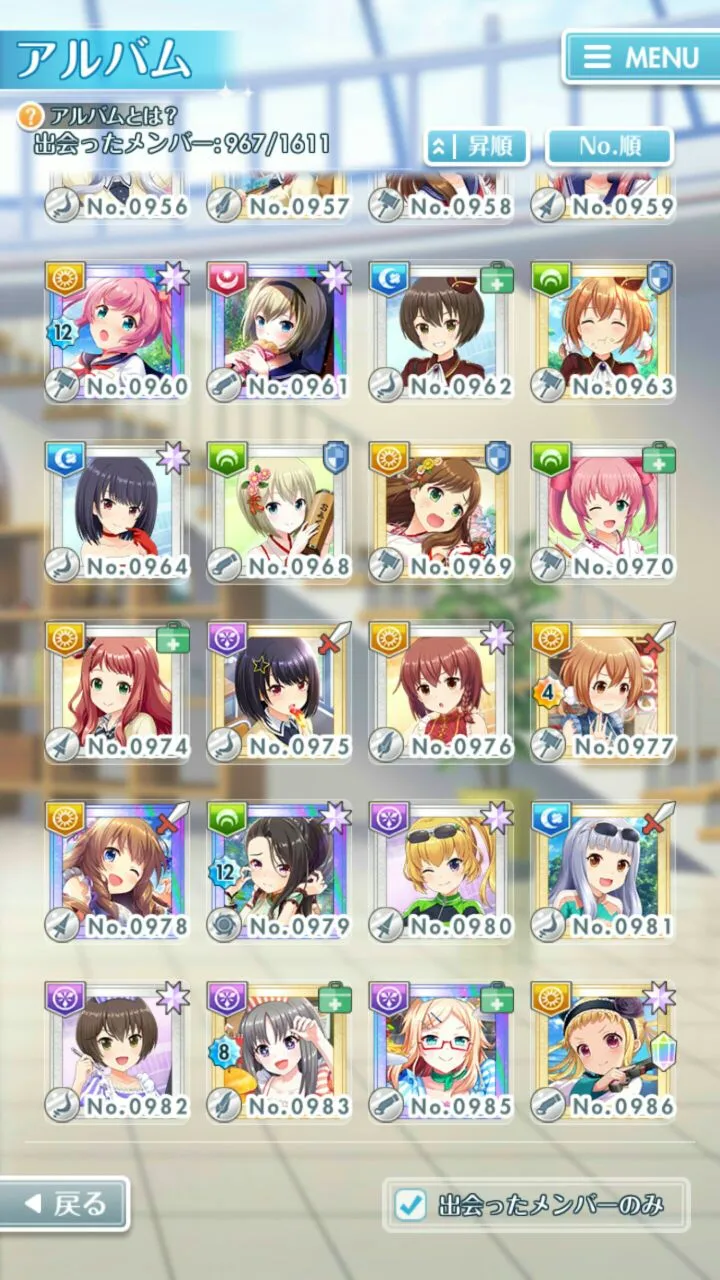Open member card No.0985
The image size is (720, 1280).
point(440,1052)
